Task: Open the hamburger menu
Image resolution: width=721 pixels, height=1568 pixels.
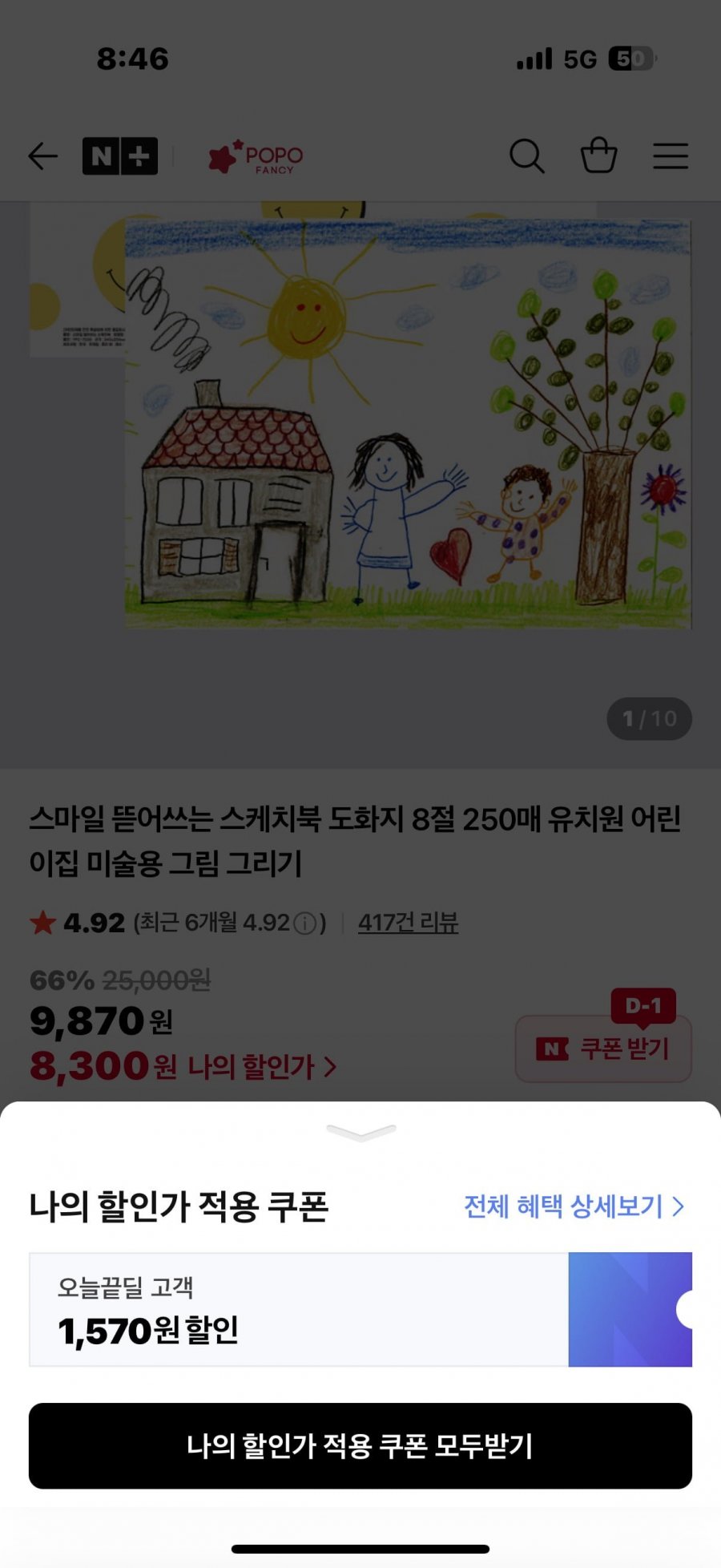Action: pyautogui.click(x=671, y=156)
